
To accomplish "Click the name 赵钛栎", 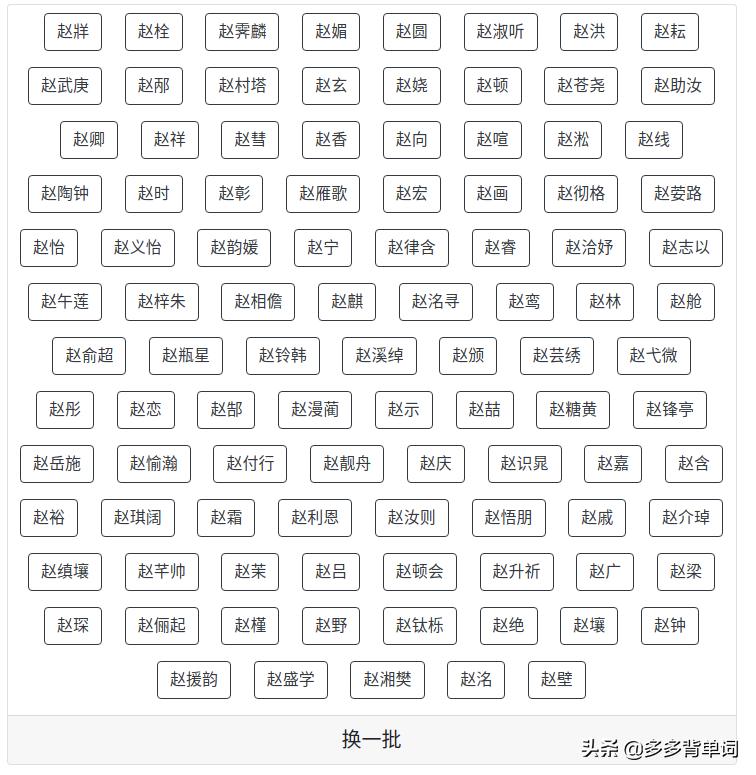I will pos(419,625).
